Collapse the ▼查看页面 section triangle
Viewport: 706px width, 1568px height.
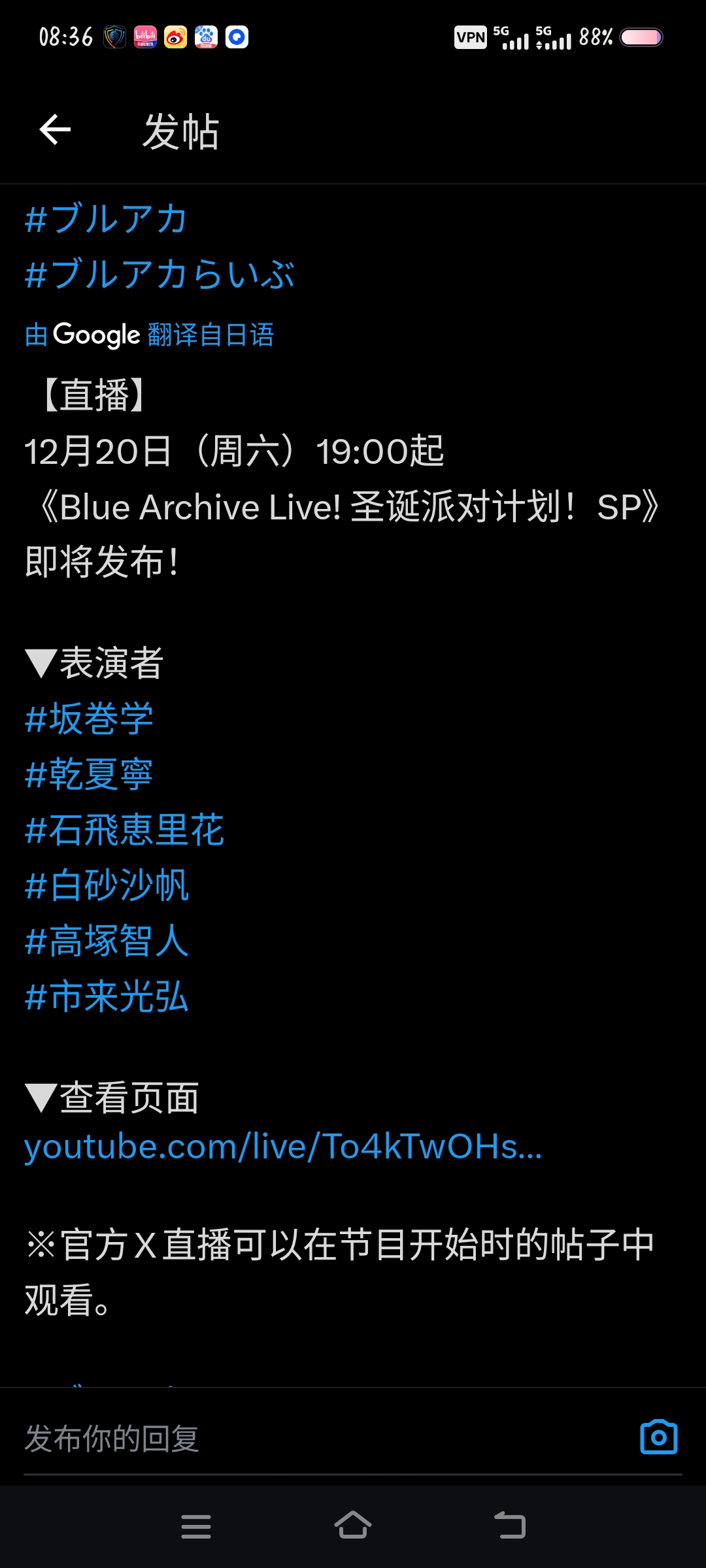[41, 1098]
